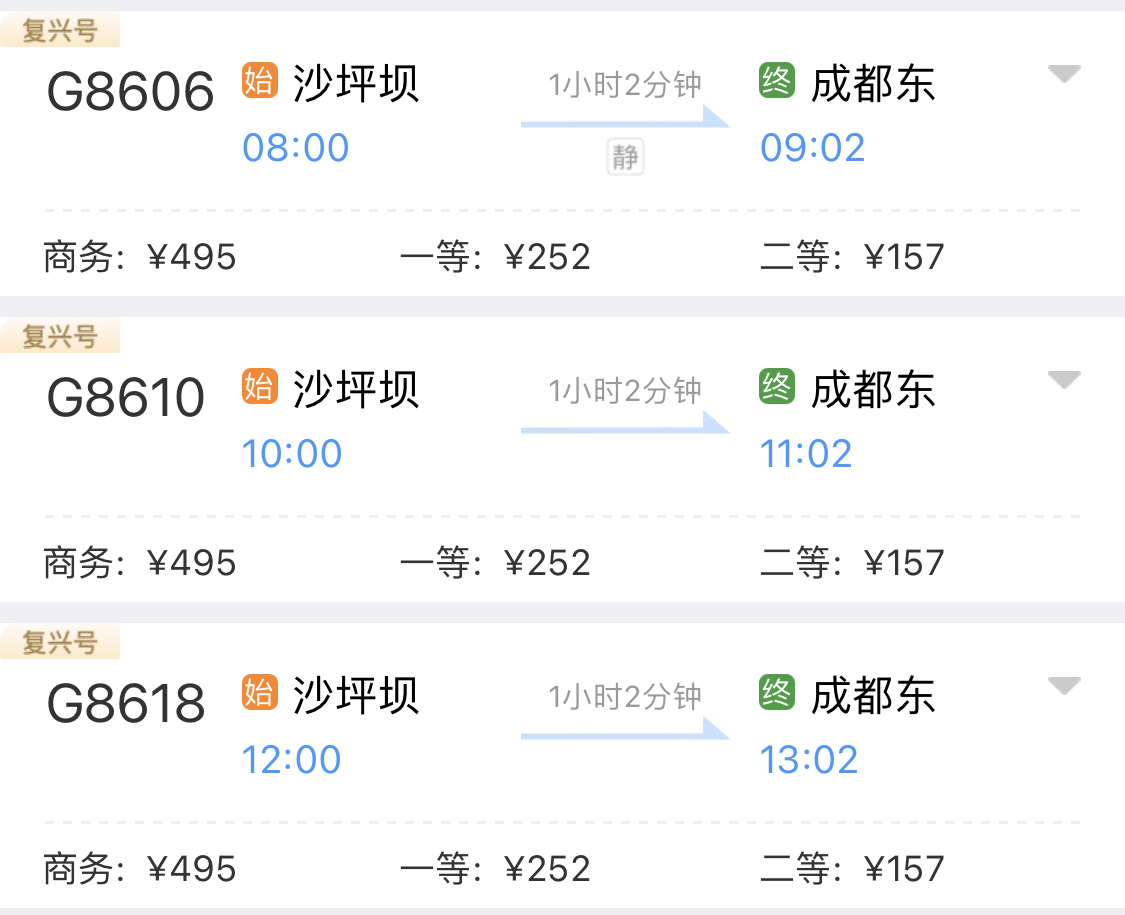Expand details arrow for train G8618
Image resolution: width=1125 pixels, height=915 pixels.
[1064, 686]
